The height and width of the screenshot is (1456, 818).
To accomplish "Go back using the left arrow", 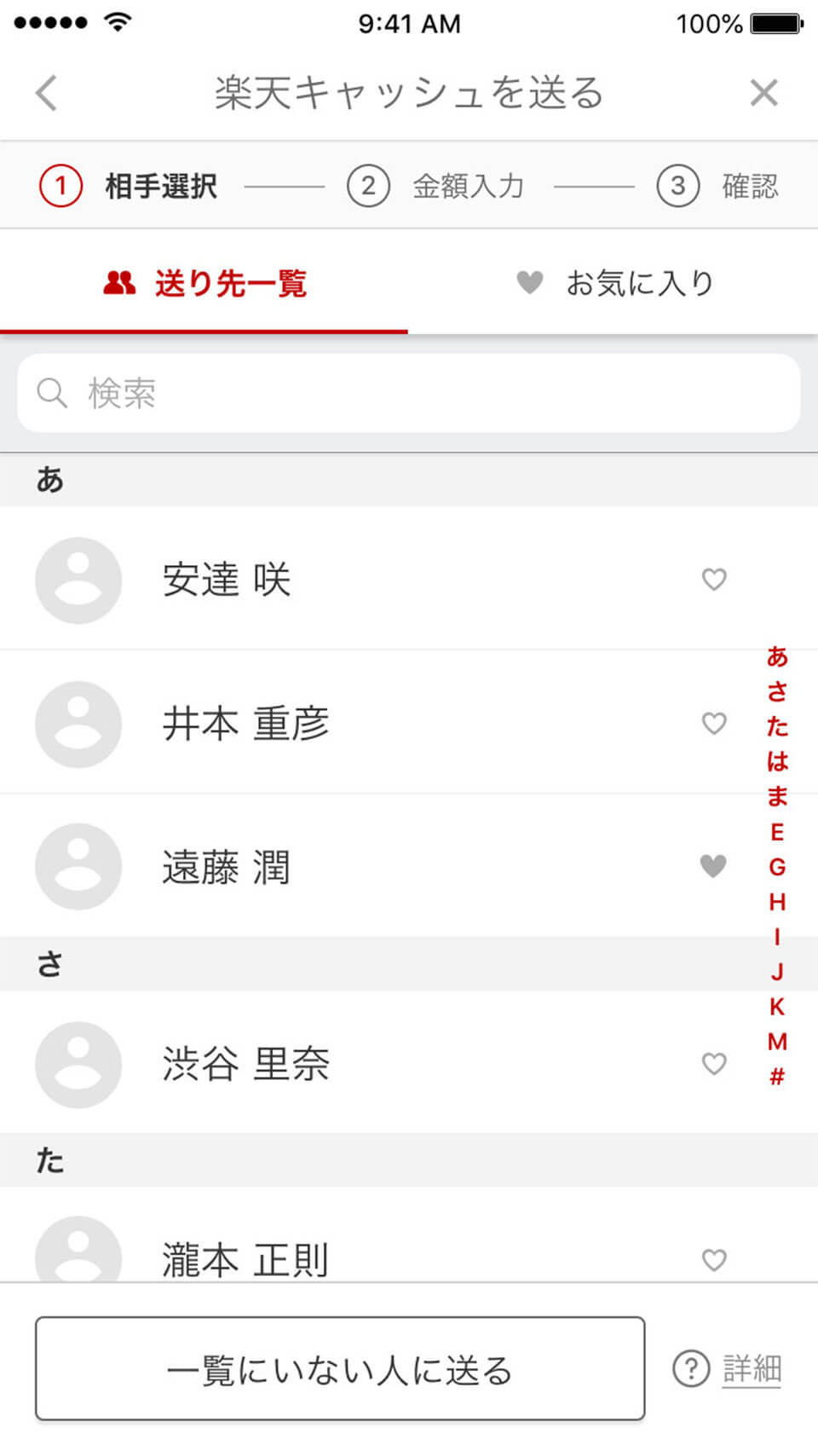I will click(x=47, y=93).
